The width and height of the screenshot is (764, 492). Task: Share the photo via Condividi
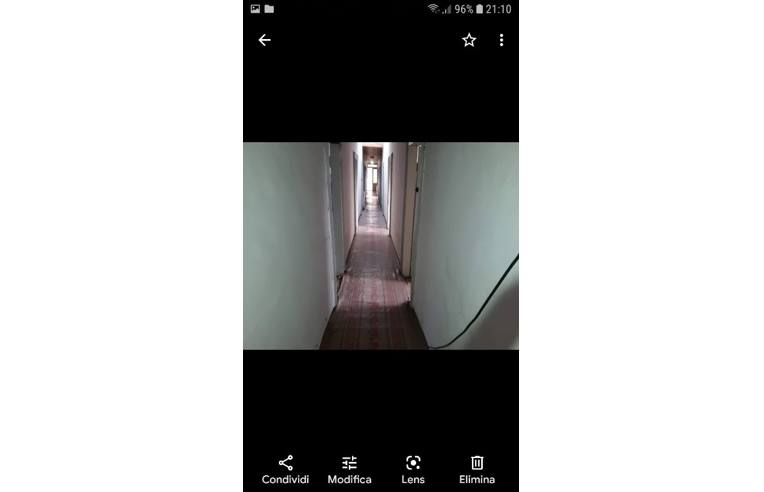[285, 468]
